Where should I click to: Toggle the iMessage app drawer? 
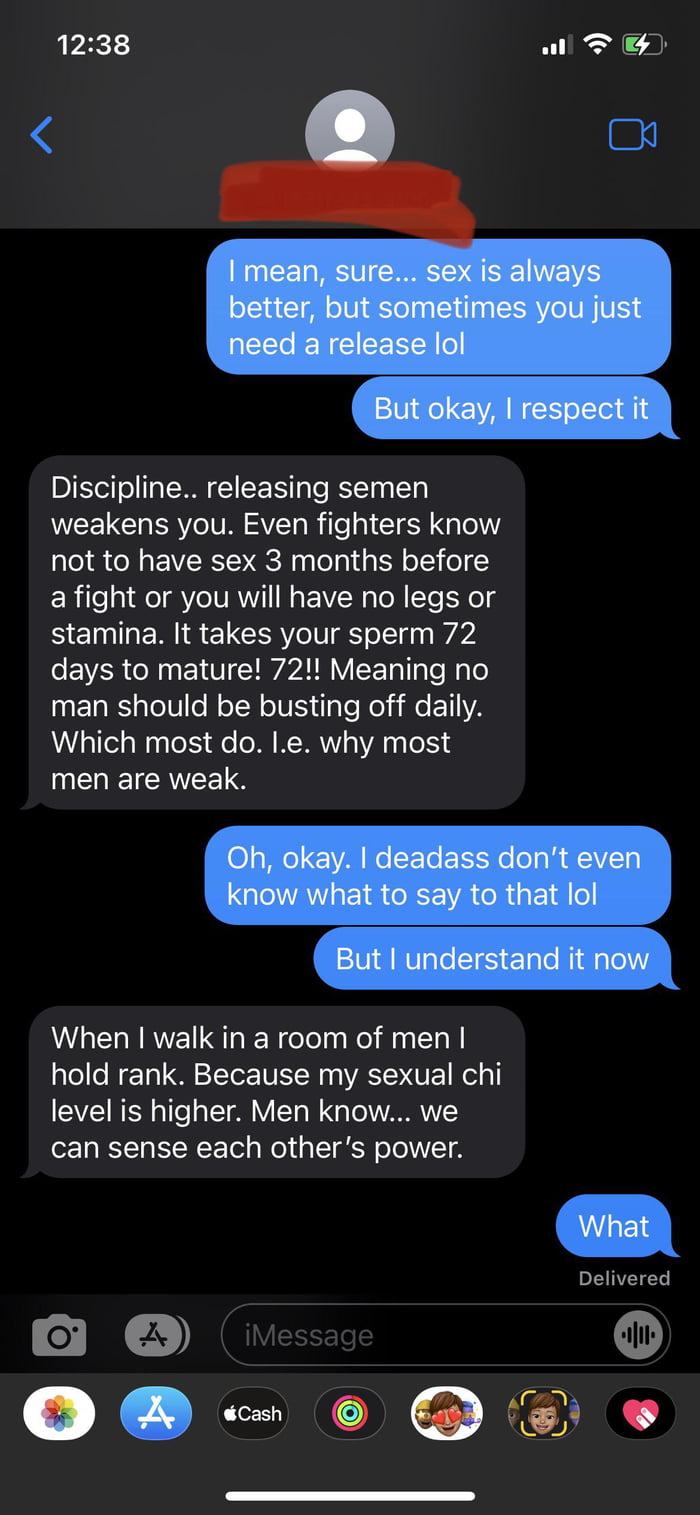[x=156, y=1335]
